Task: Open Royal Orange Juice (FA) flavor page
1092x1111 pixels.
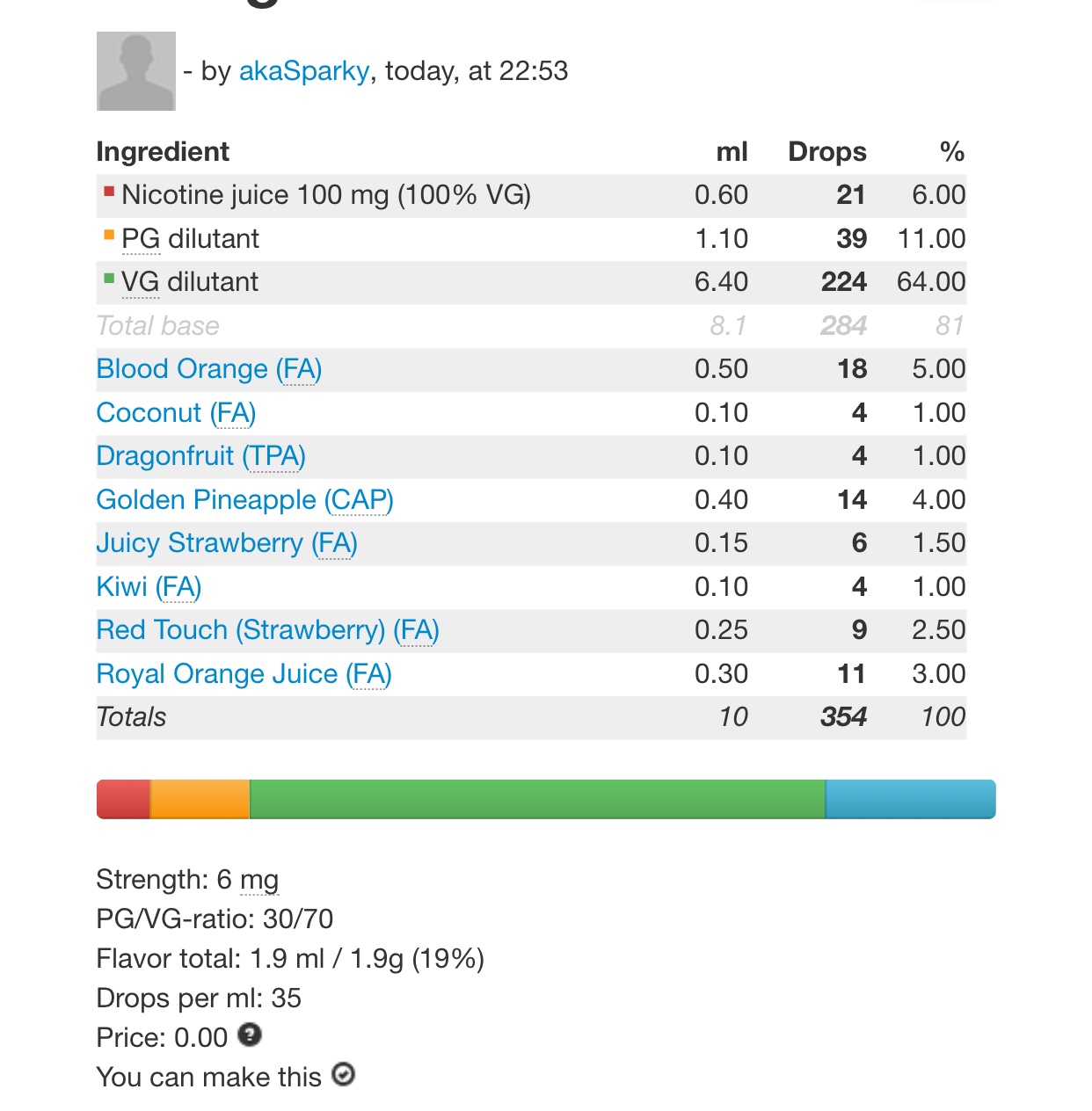Action: click(244, 674)
